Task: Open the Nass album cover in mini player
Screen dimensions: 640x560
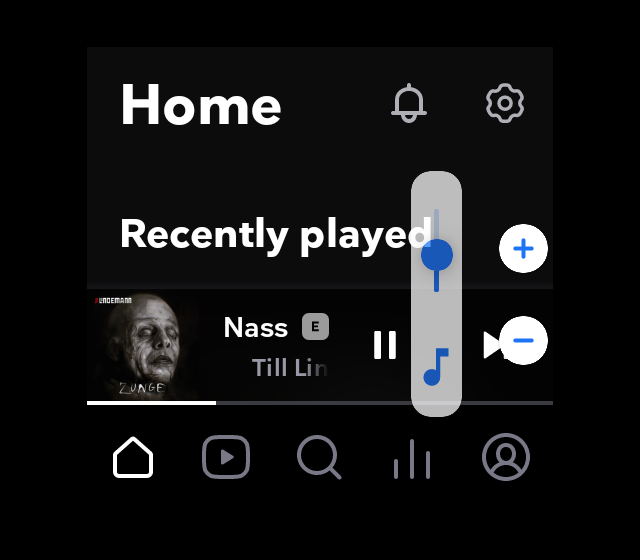Action: (x=142, y=345)
